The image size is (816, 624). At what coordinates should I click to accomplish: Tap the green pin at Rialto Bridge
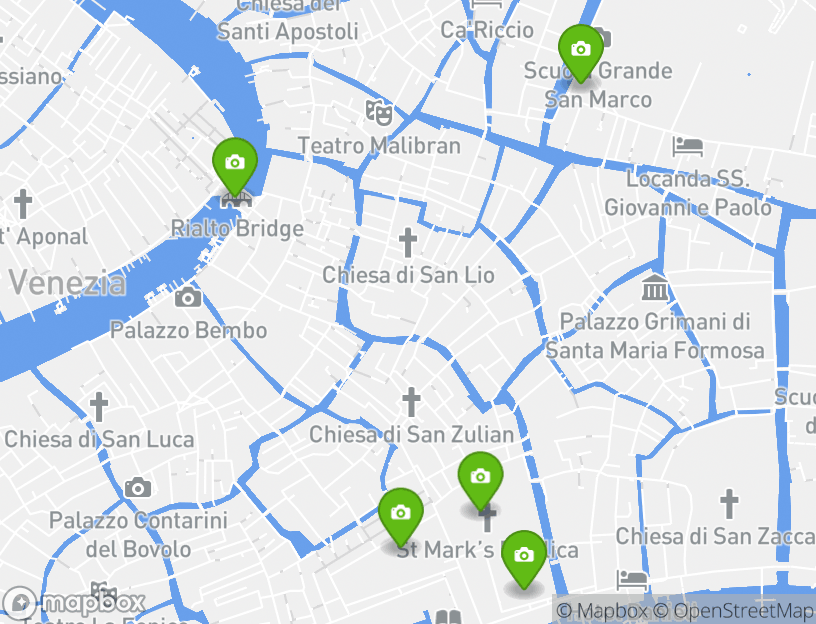coord(235,163)
